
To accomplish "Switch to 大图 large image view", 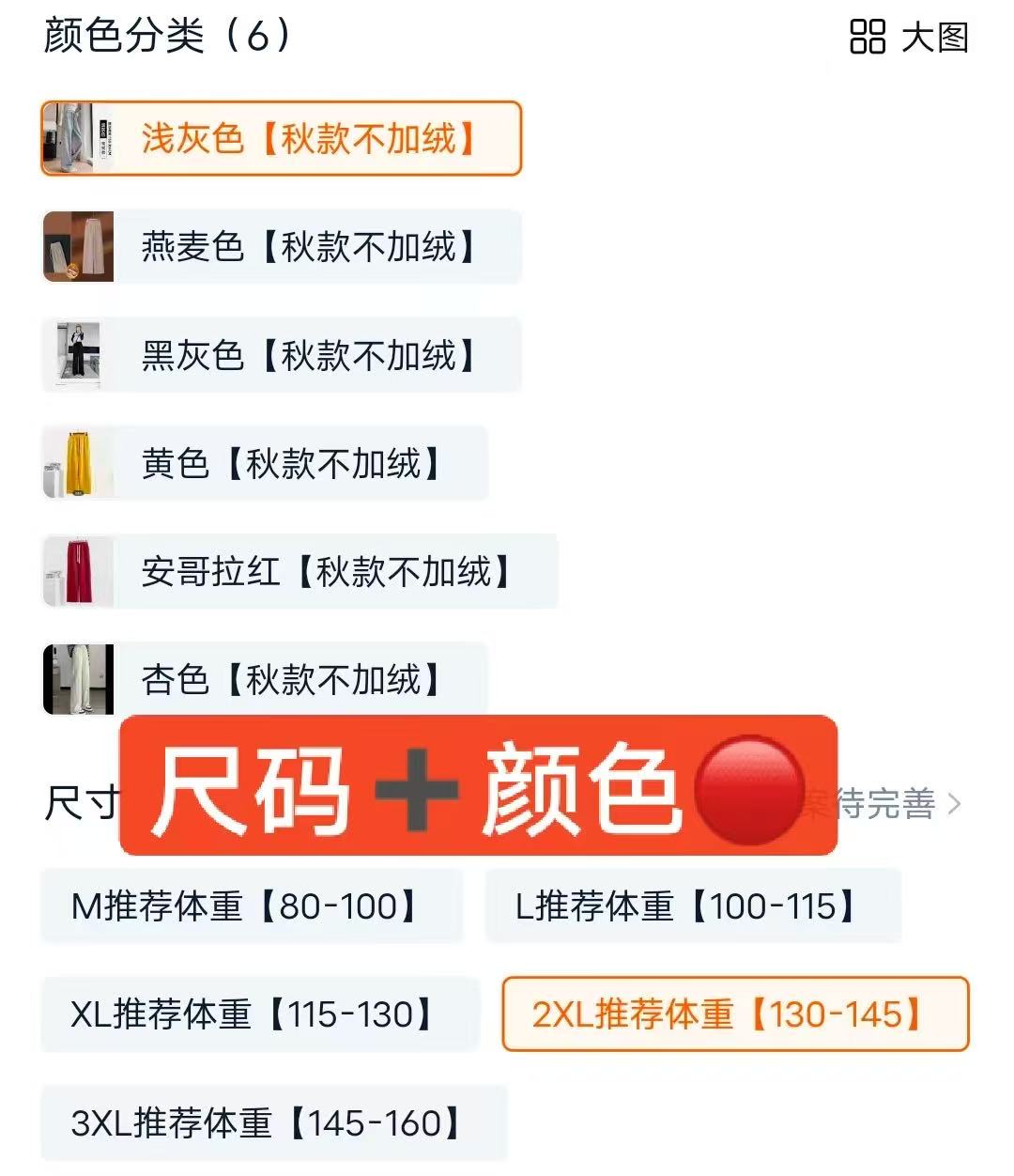I will [x=908, y=38].
